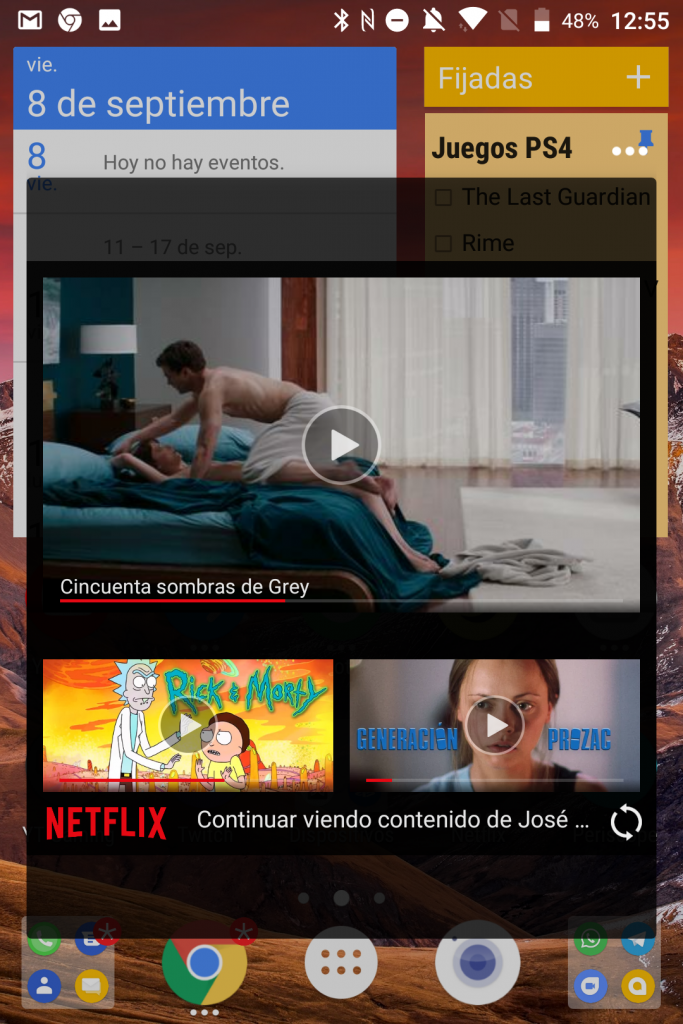Resume the Rick & Morty tile
This screenshot has height=1024, width=683.
point(188,724)
